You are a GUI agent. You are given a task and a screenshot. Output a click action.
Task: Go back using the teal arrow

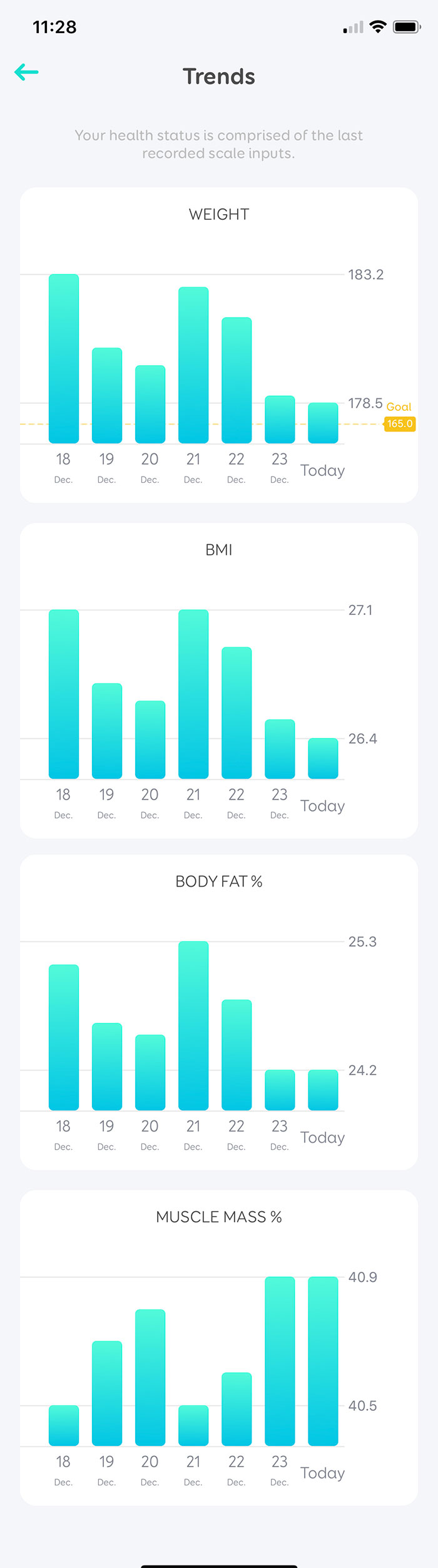pos(26,73)
